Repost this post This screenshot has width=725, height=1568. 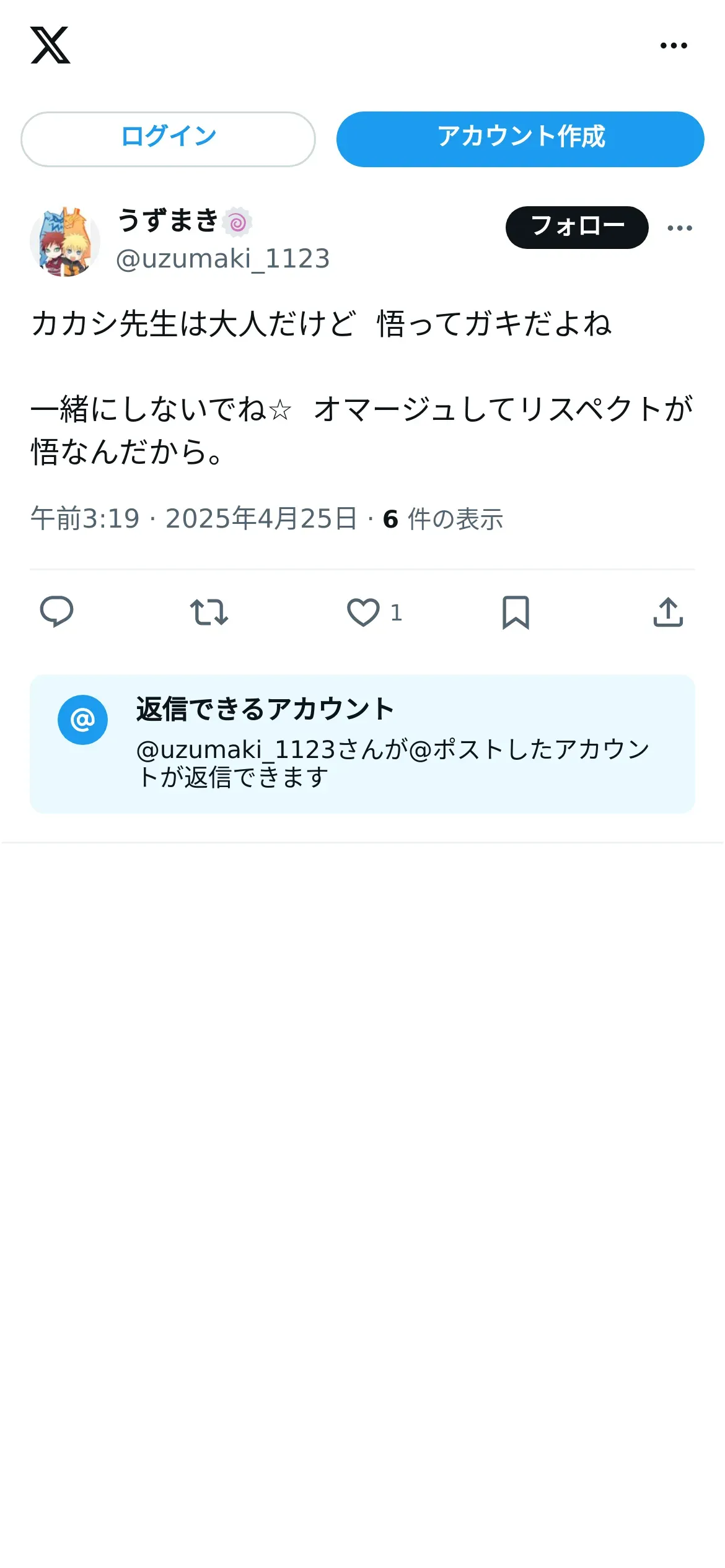click(209, 612)
